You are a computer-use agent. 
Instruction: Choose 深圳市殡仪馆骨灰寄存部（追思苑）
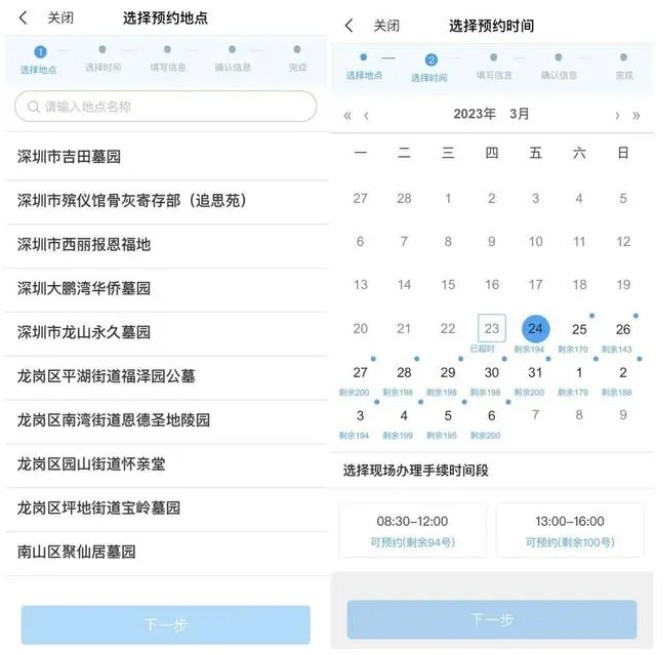tap(132, 201)
